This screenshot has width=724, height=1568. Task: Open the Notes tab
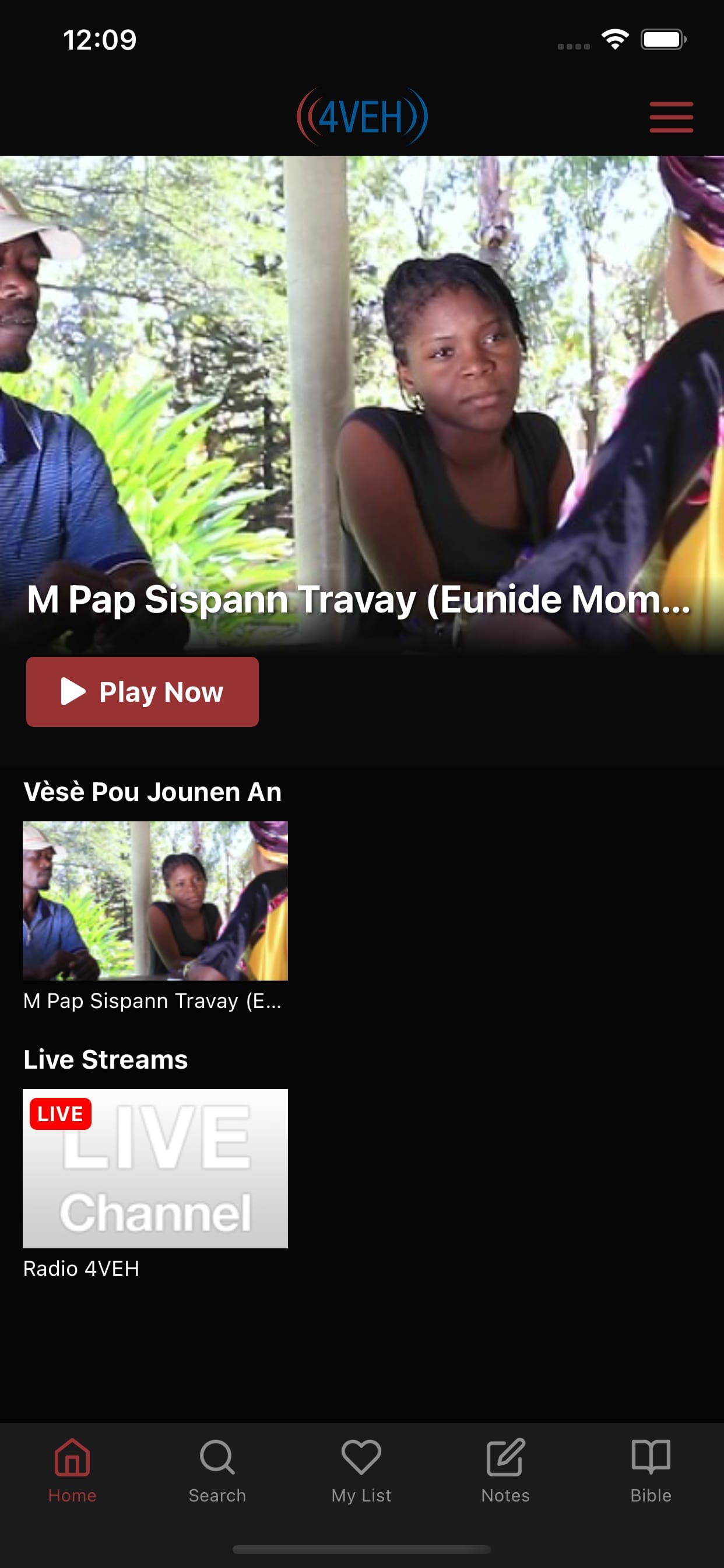tap(505, 1471)
